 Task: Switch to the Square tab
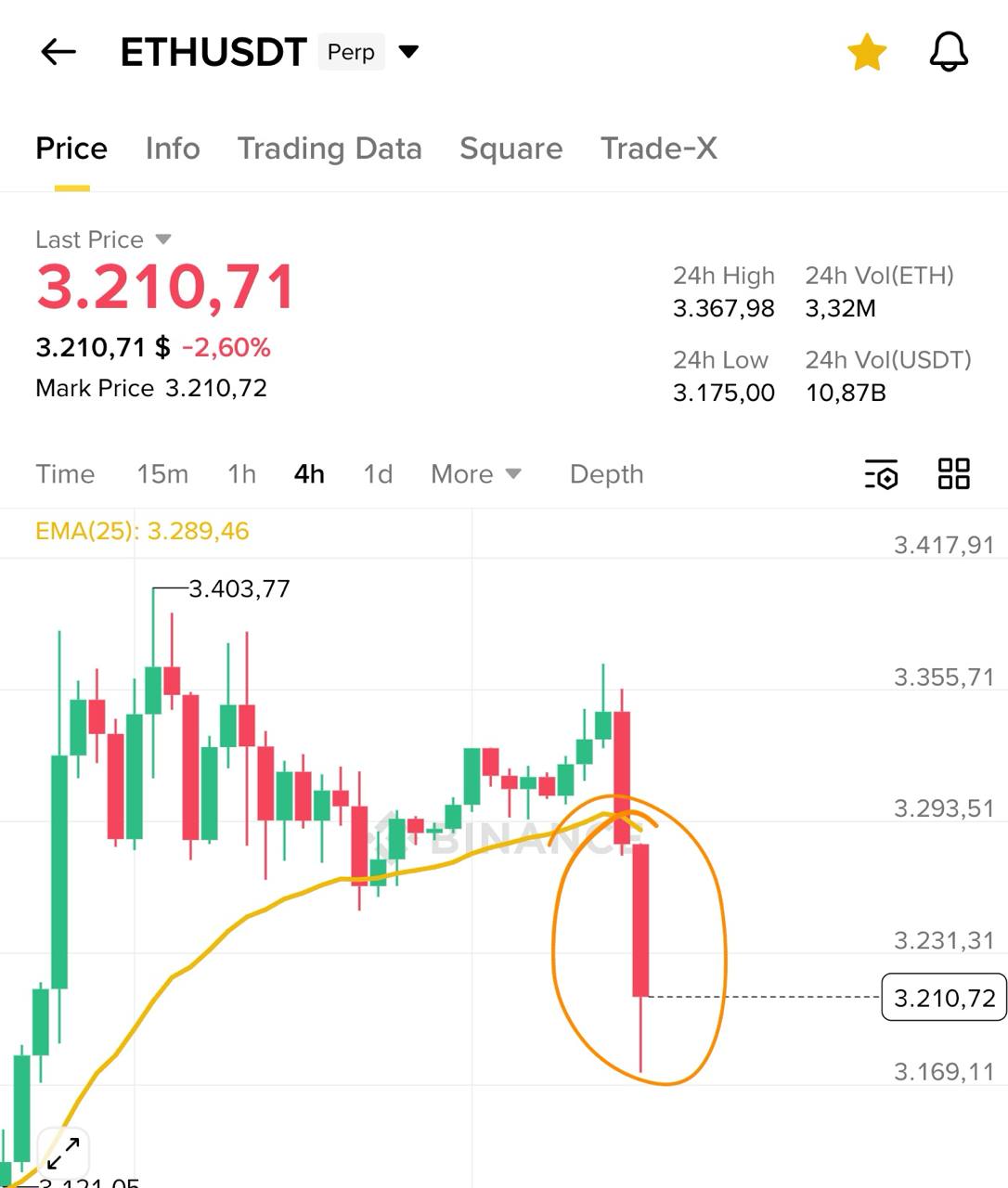pyautogui.click(x=510, y=148)
